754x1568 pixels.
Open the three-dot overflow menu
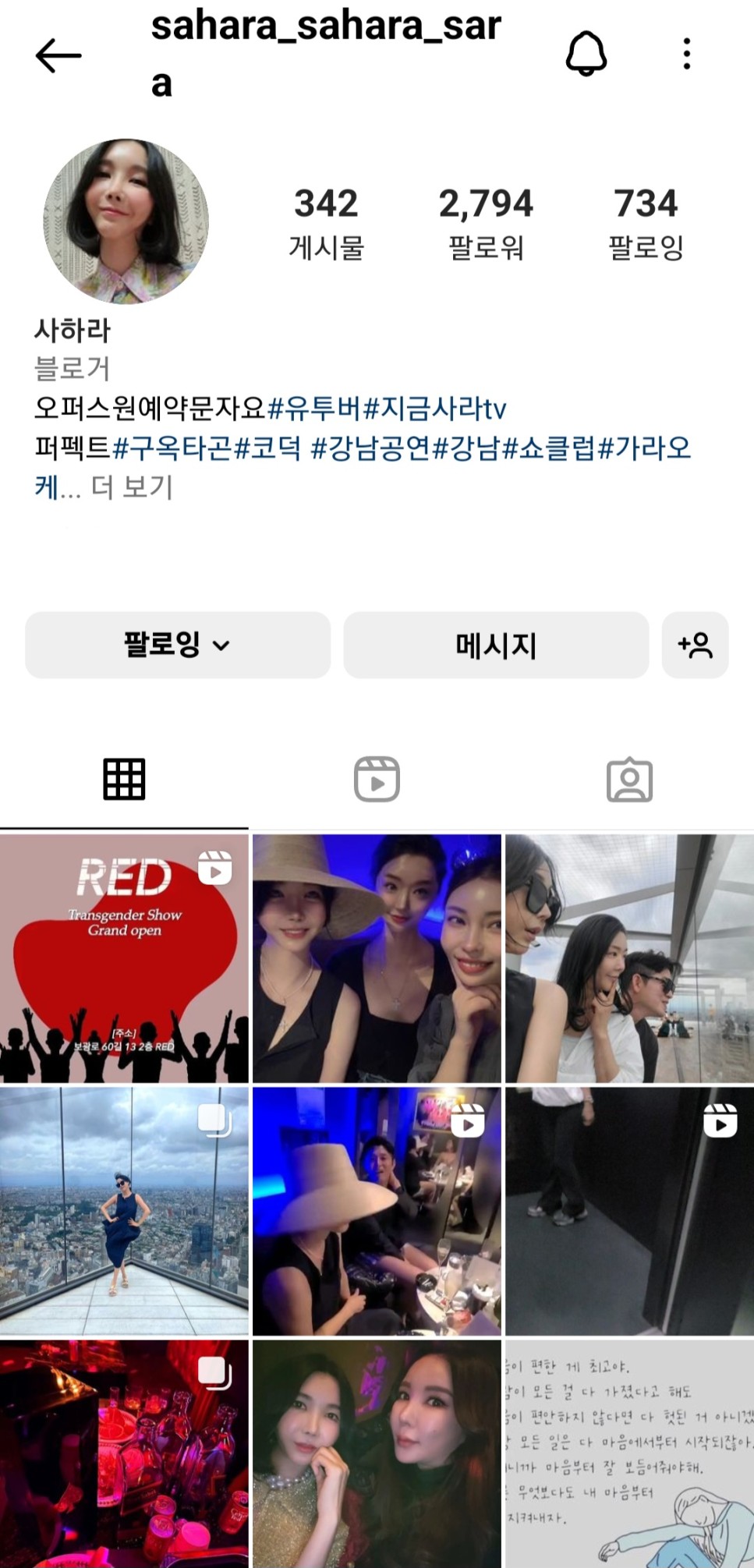click(x=686, y=54)
